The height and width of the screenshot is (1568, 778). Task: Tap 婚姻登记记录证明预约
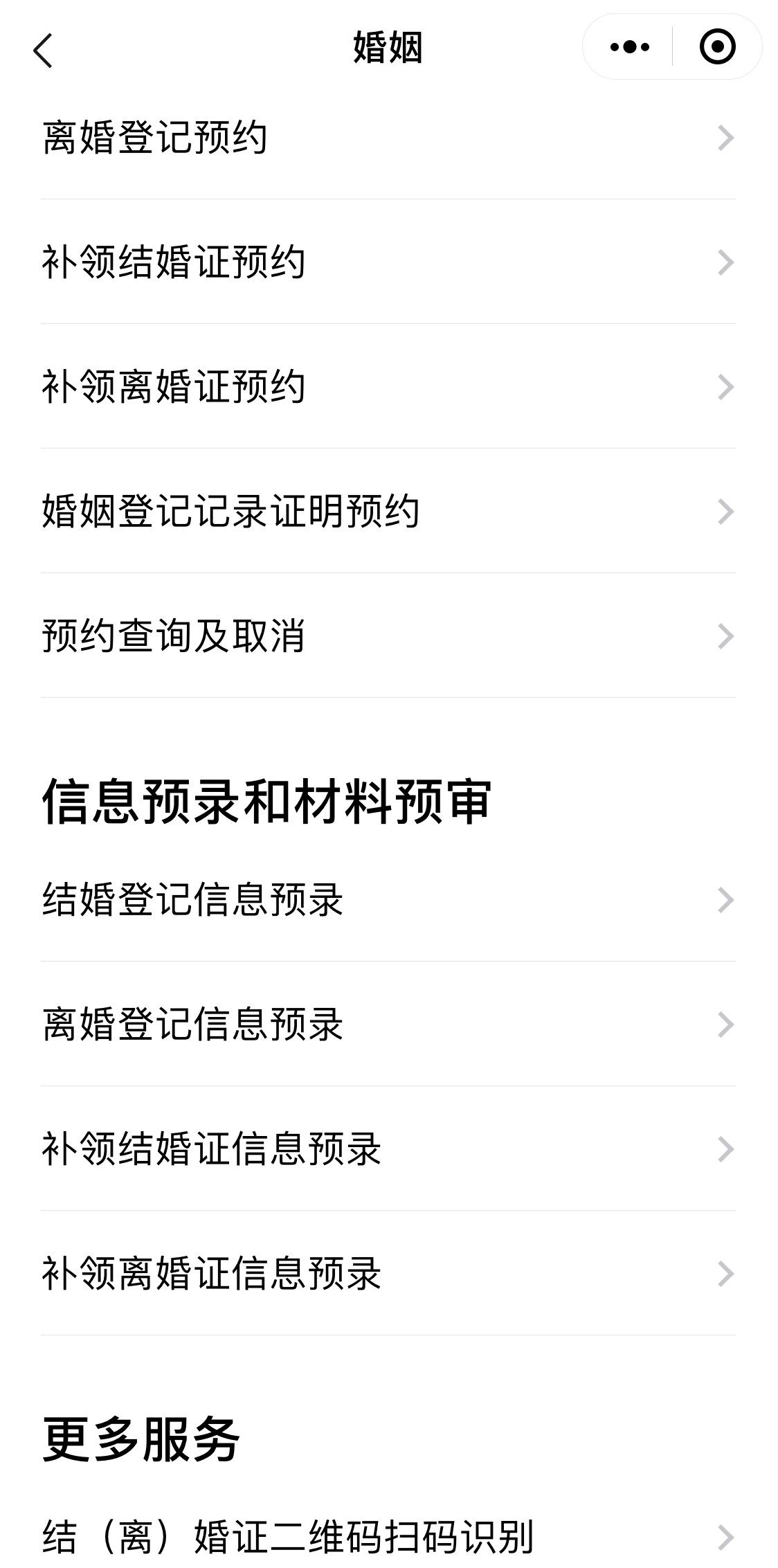tap(388, 512)
